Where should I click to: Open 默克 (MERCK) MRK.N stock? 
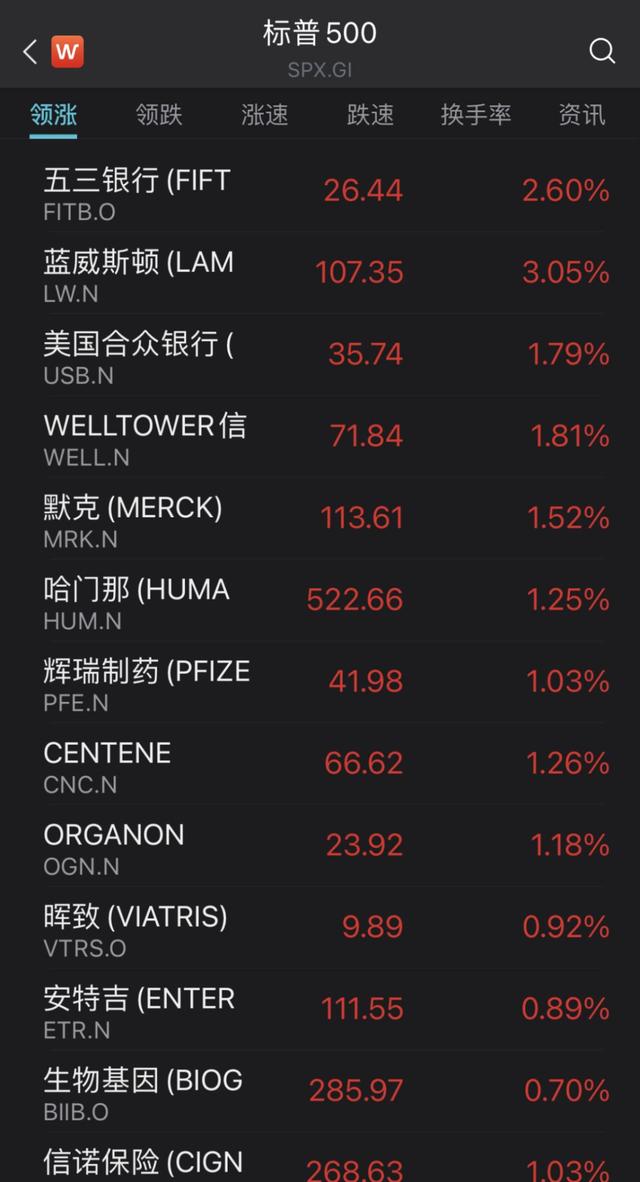point(320,519)
